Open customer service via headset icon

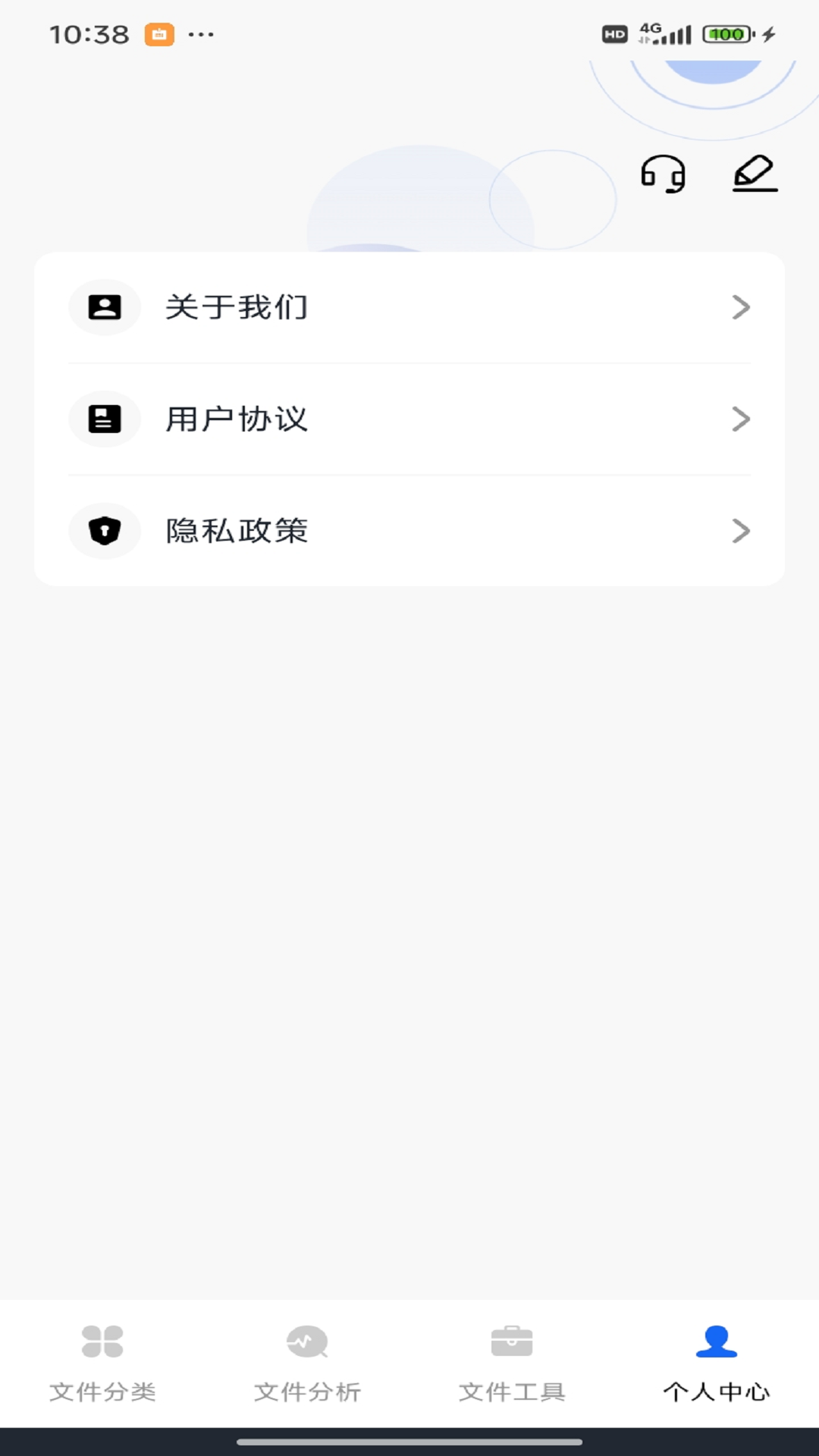tap(664, 173)
